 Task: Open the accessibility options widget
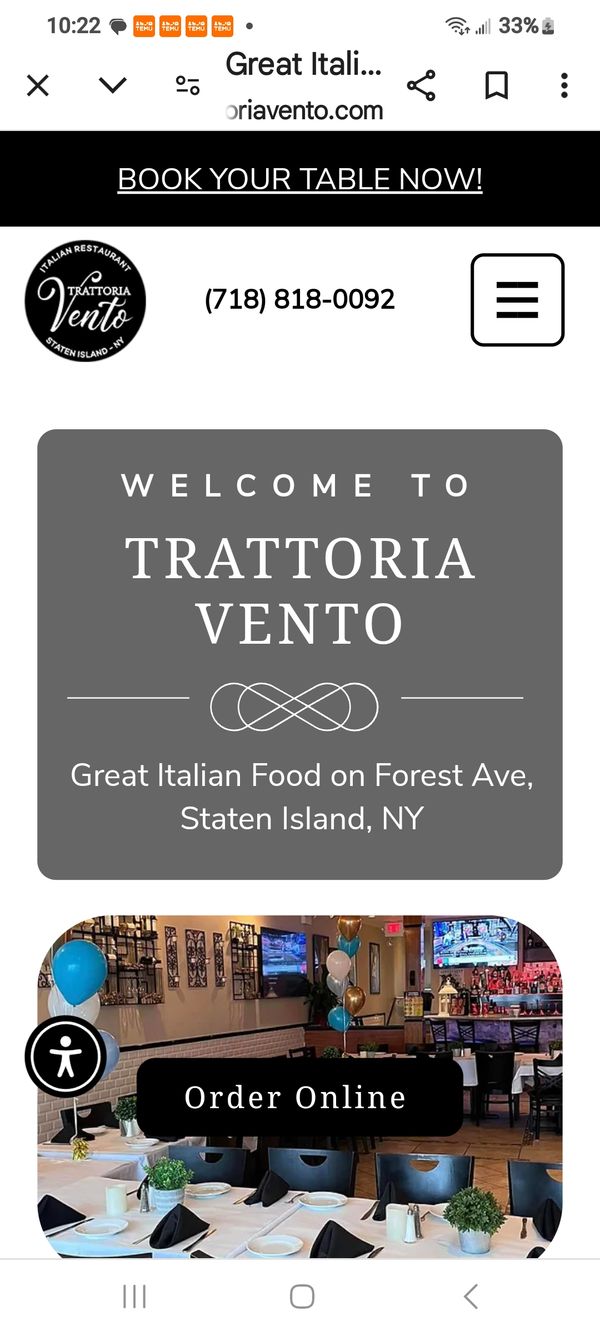66,1057
